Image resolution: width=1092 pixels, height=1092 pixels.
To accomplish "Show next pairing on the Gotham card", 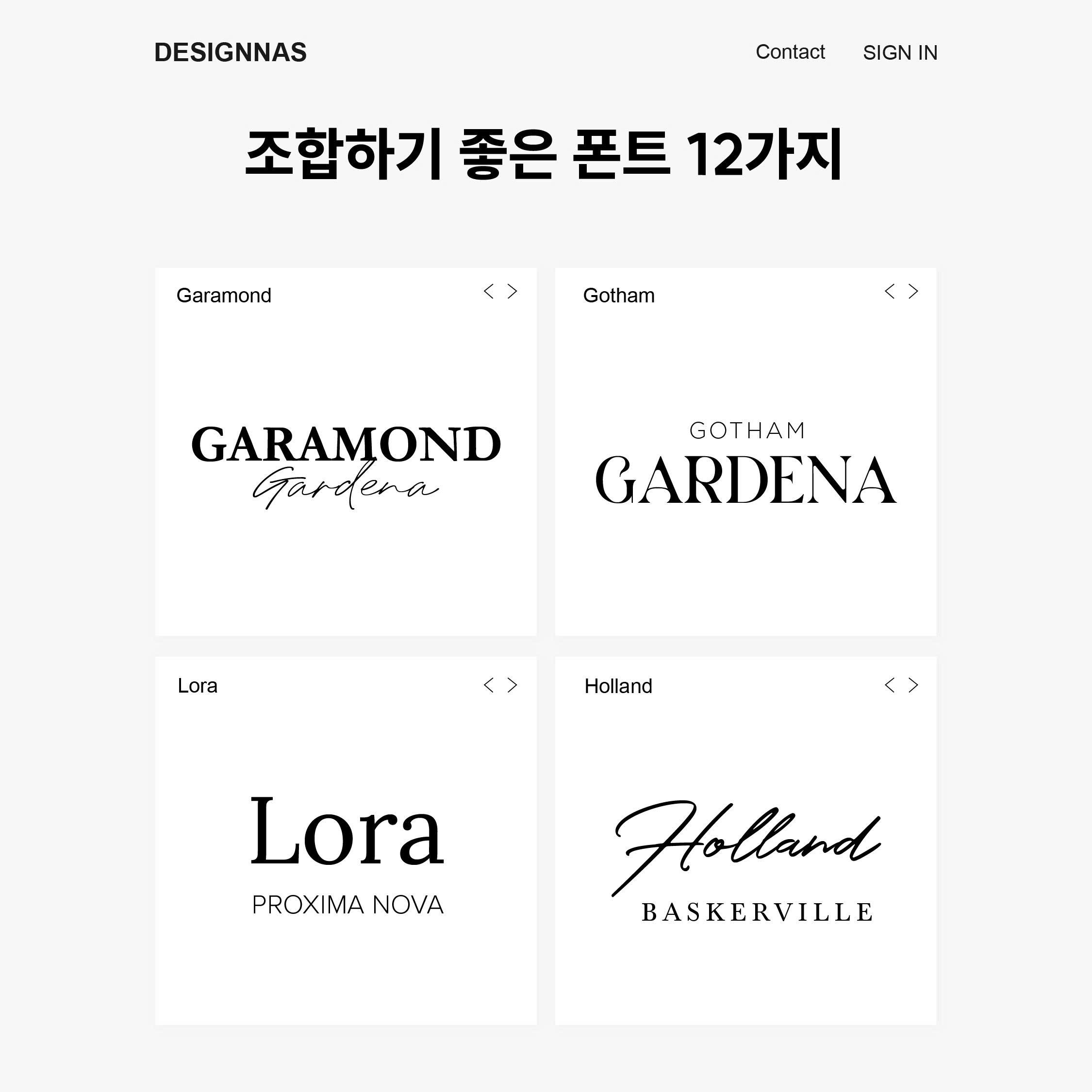I will 913,291.
